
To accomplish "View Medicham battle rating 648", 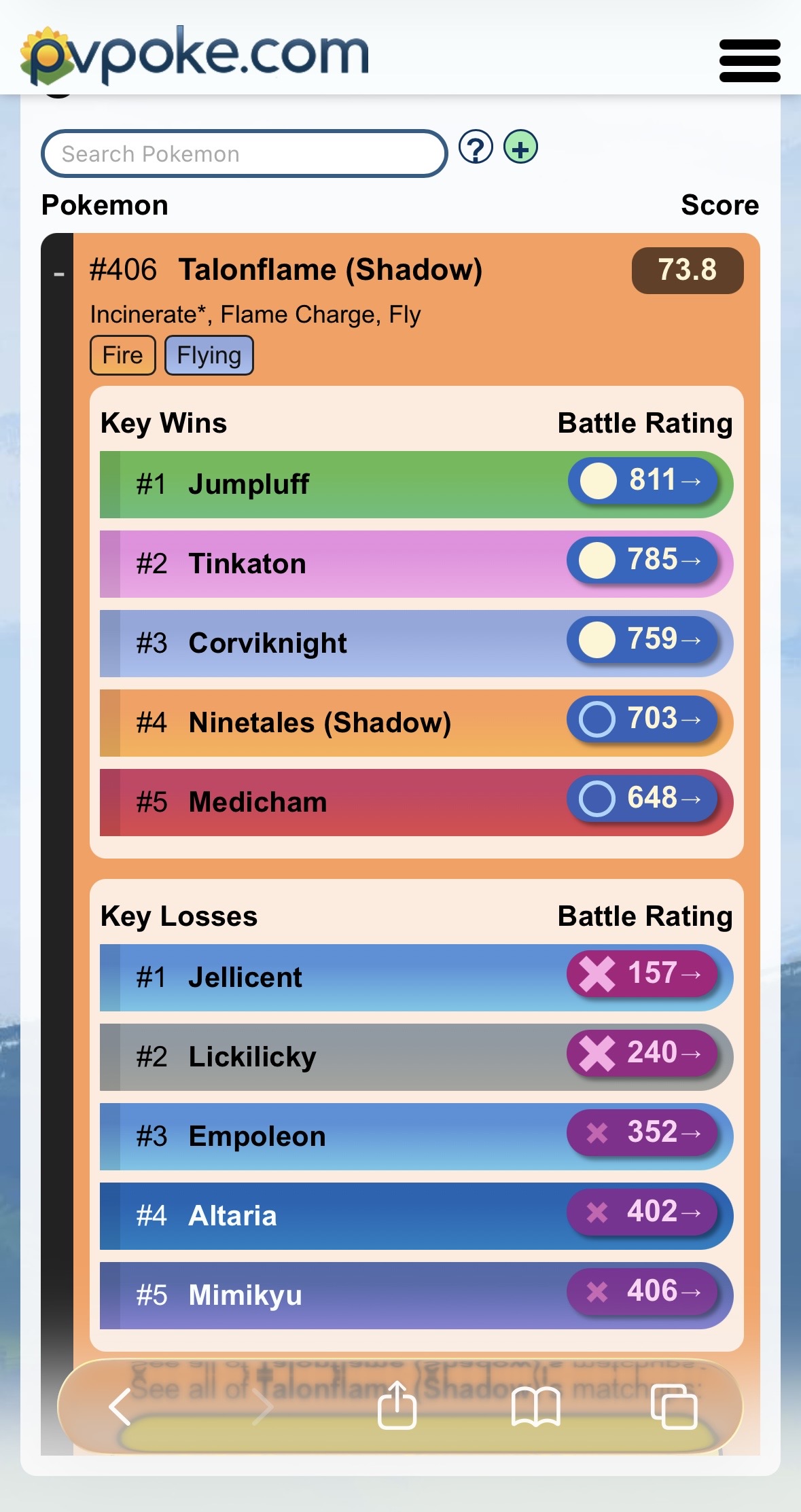I will [x=643, y=798].
